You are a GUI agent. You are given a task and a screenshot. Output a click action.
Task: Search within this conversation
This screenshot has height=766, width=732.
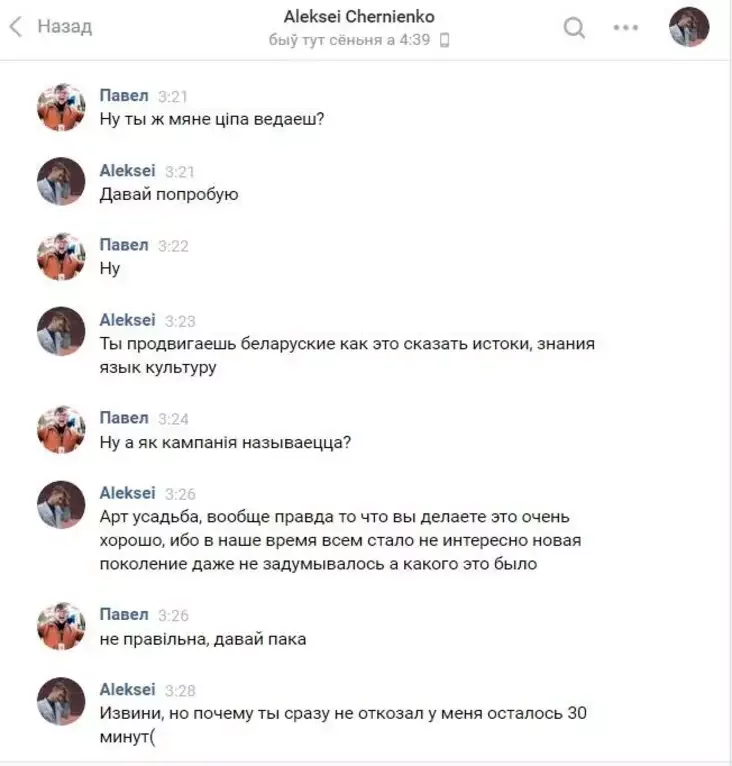point(574,28)
